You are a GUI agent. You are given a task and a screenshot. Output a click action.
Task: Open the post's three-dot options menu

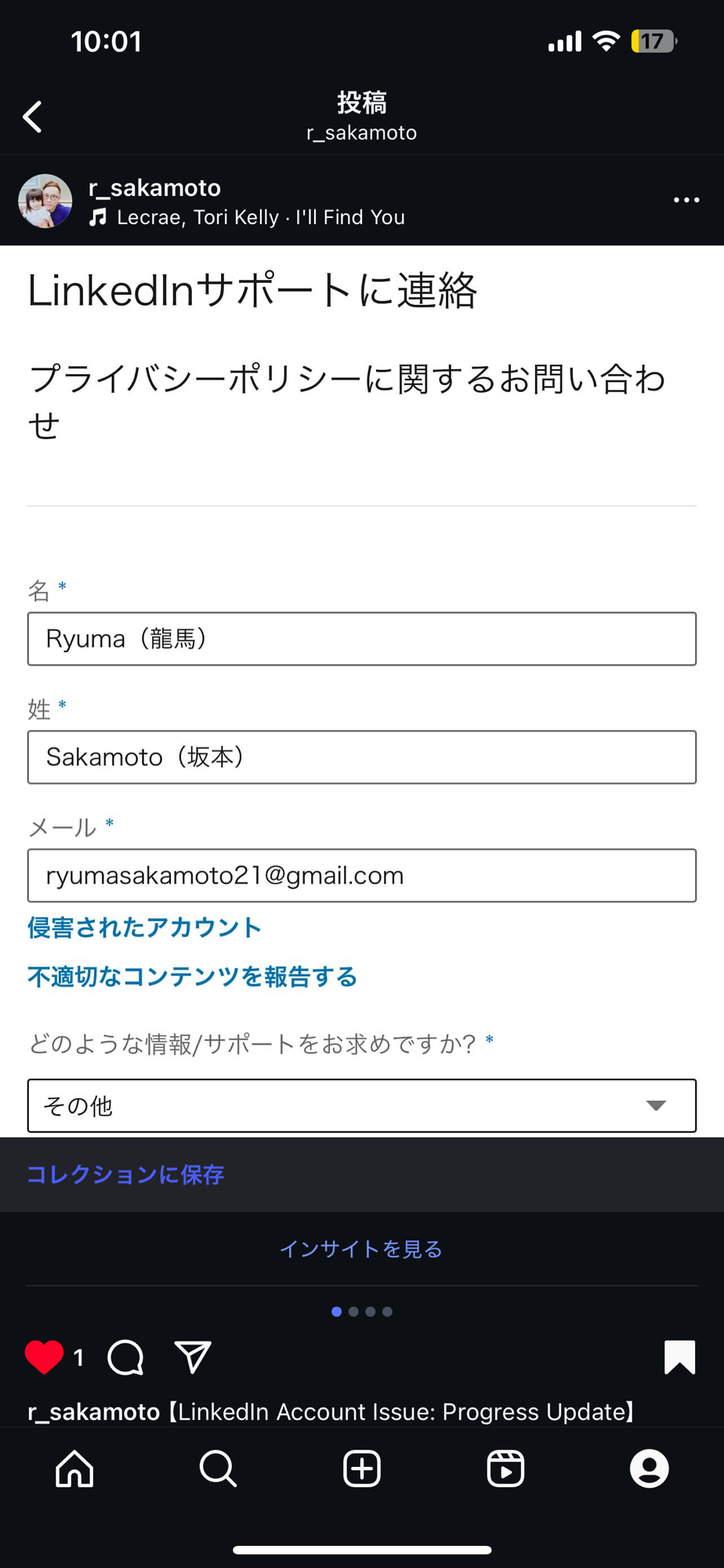point(686,201)
